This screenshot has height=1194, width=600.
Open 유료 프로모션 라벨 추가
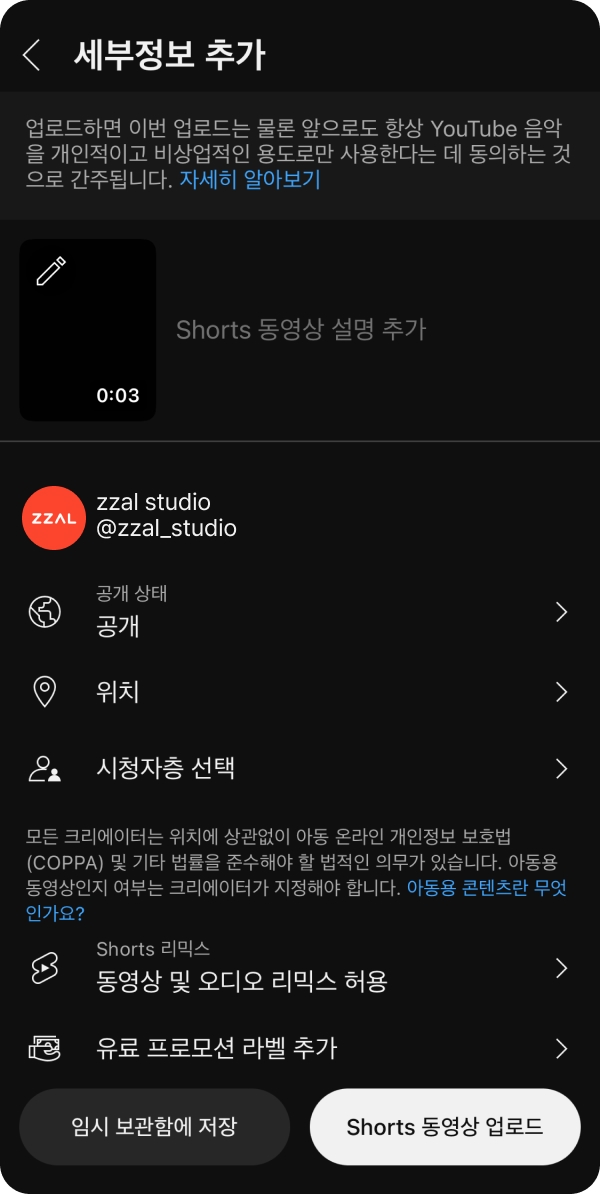[x=300, y=1049]
